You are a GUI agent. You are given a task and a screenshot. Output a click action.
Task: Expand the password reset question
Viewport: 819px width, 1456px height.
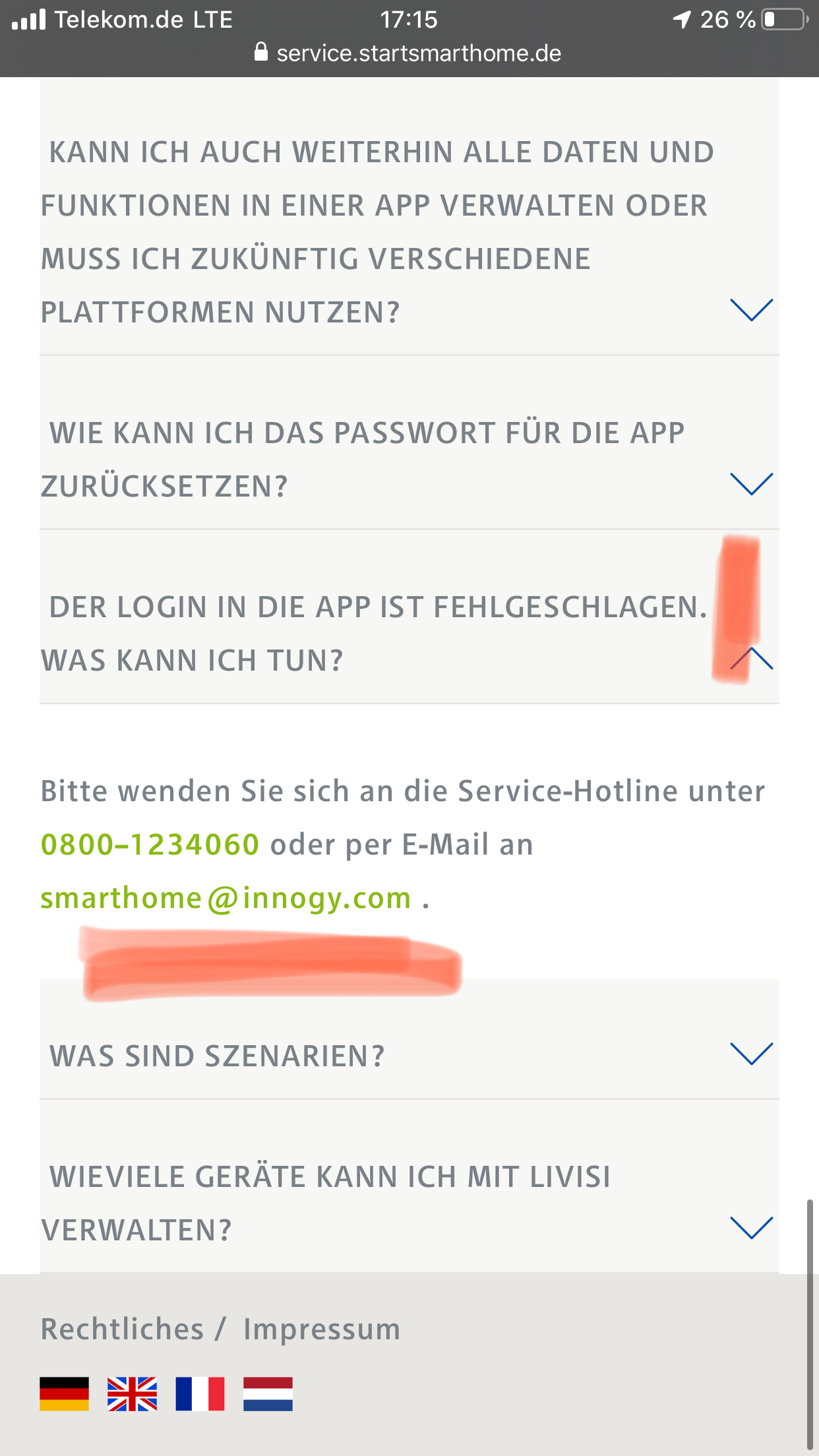[751, 483]
